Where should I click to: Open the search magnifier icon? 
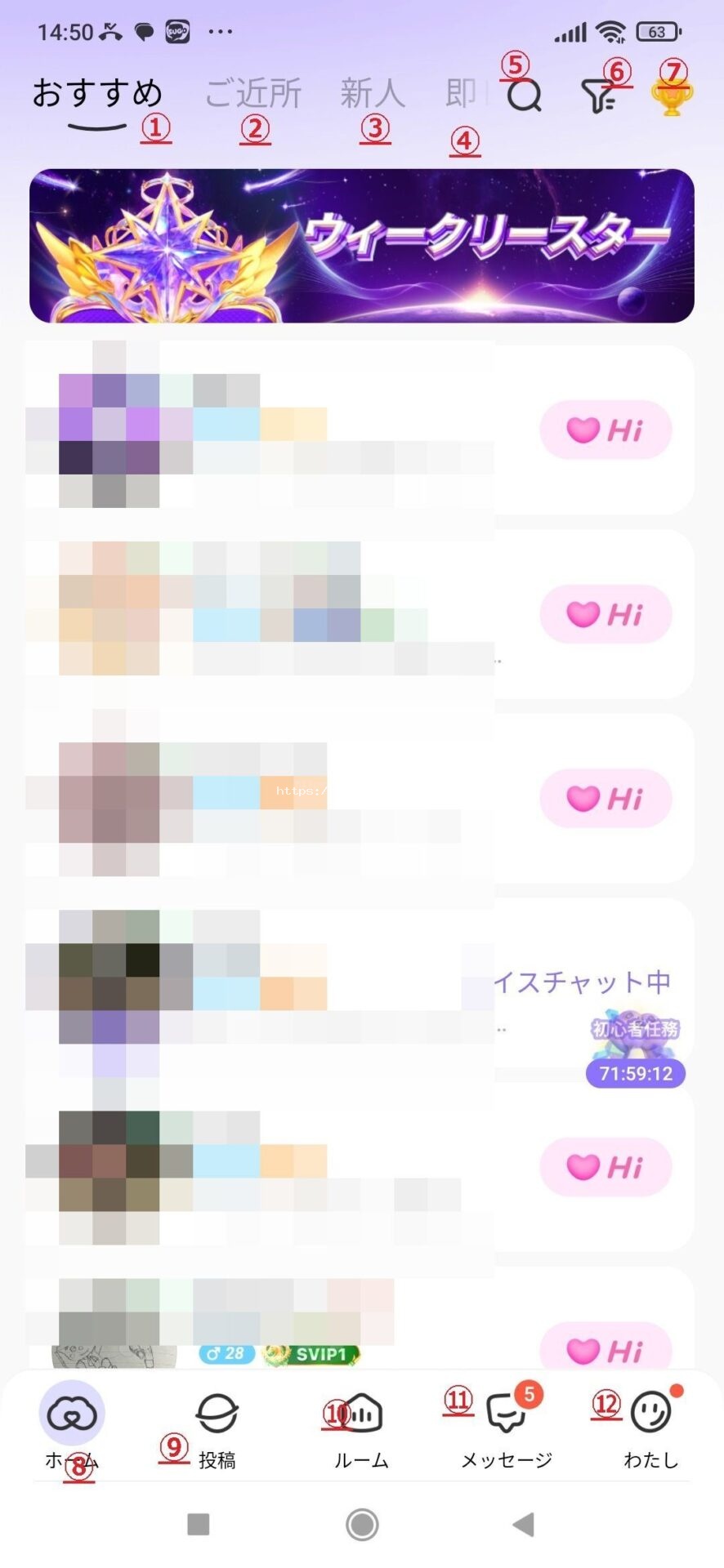point(524,96)
